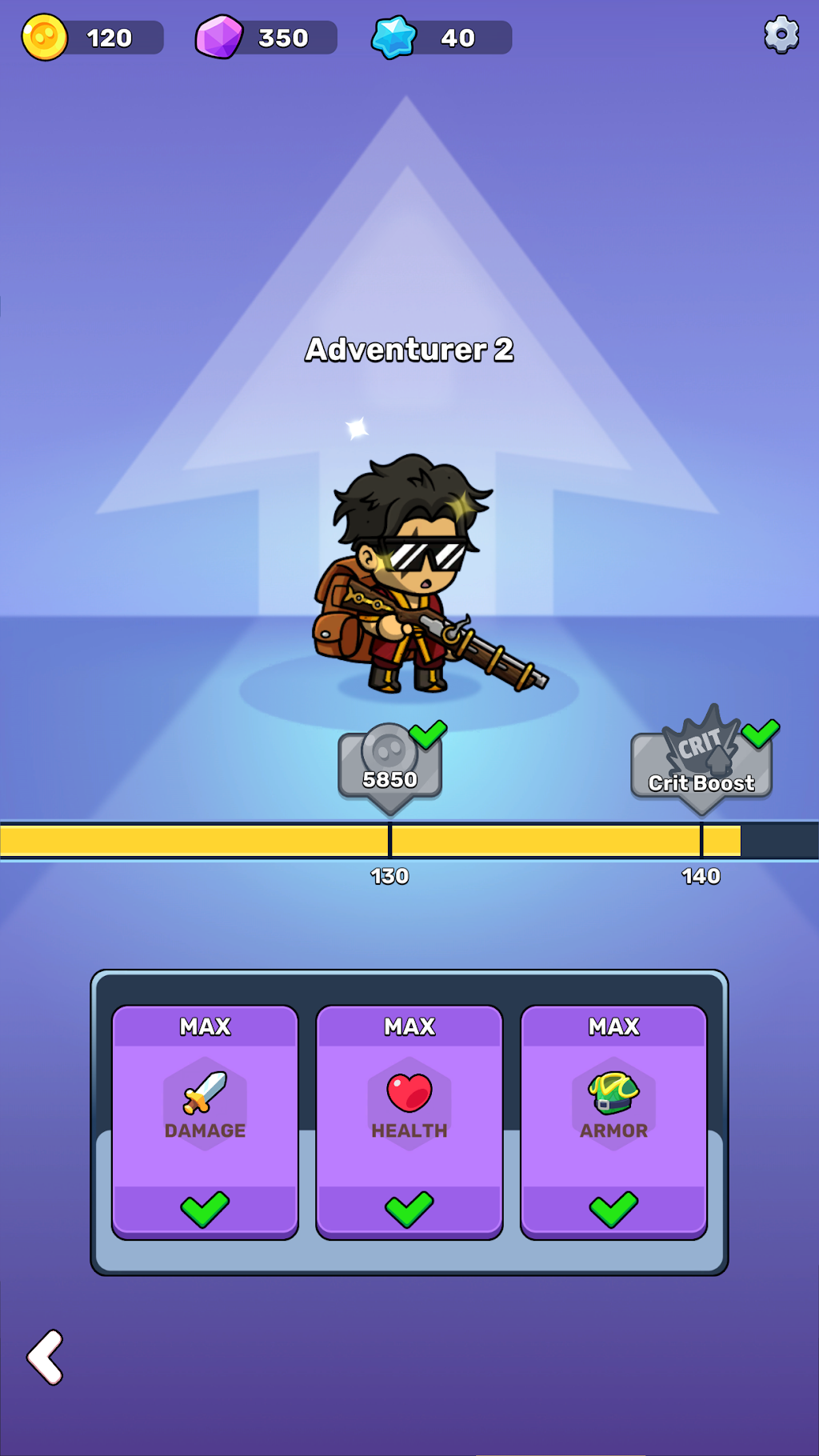Viewport: 819px width, 1456px height.
Task: Go back with the white arrow
Action: point(46,1357)
